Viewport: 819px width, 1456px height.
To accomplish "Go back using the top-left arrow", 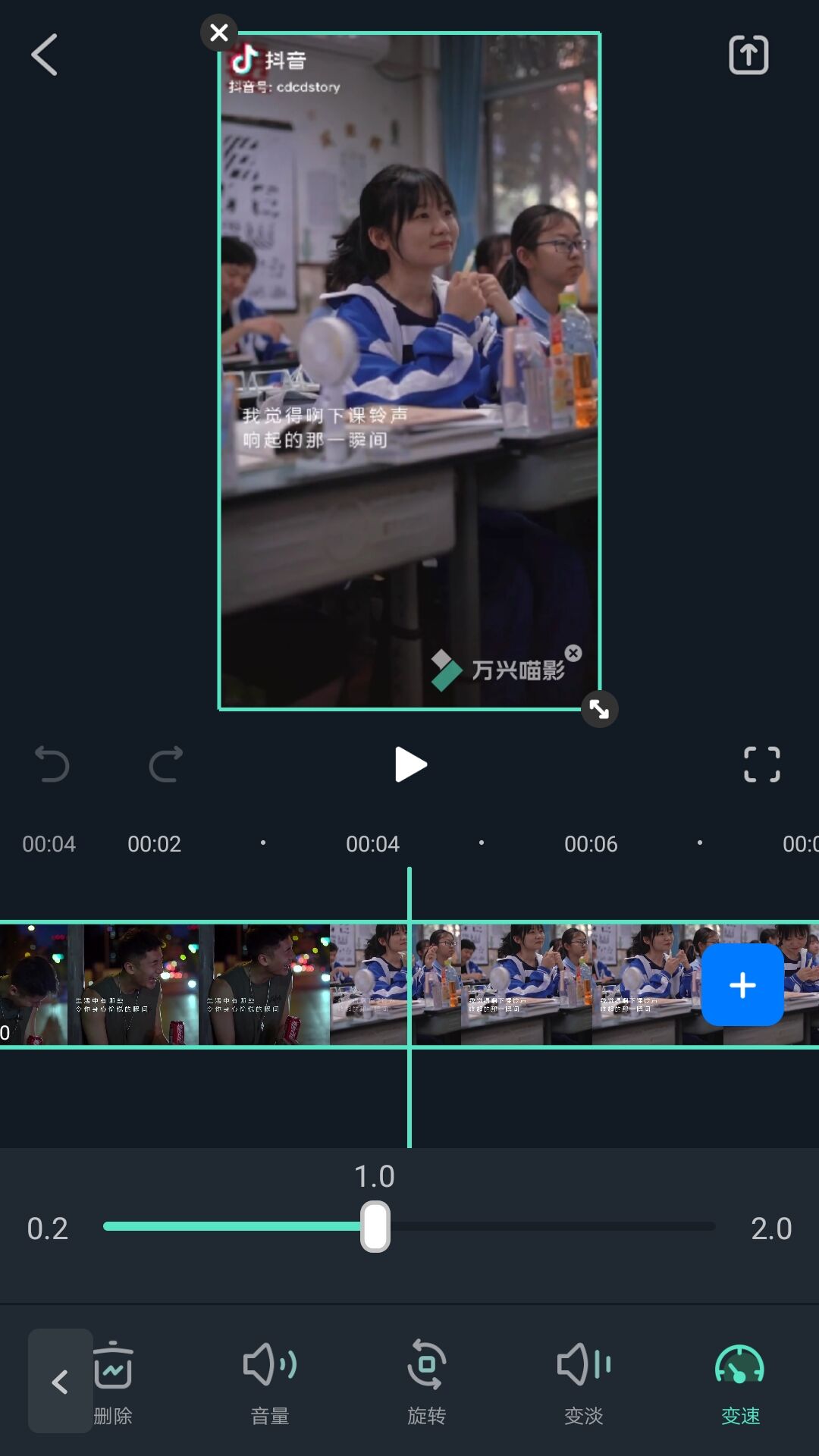I will coord(44,55).
